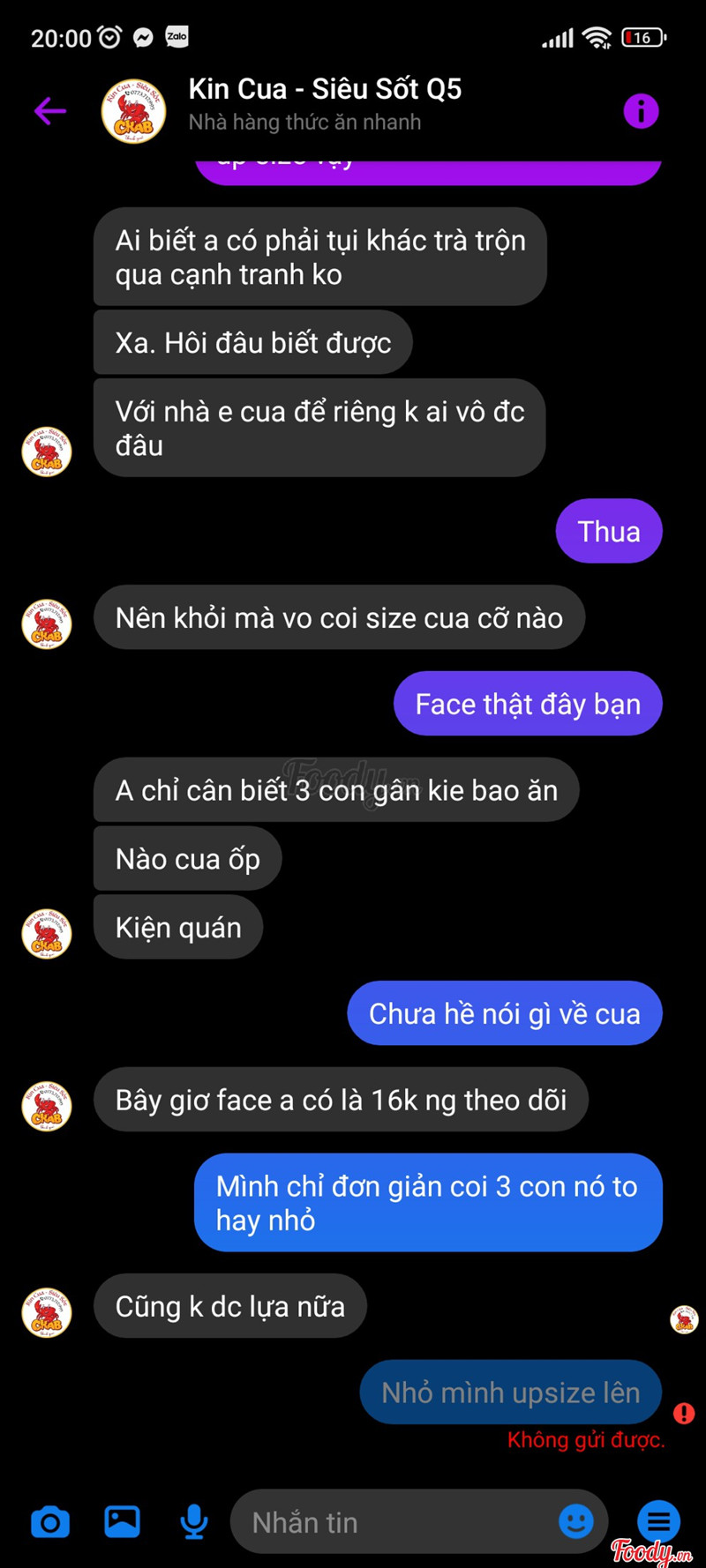This screenshot has height=1568, width=706.
Task: Go back from the Kin Cua chat
Action: tap(50, 111)
